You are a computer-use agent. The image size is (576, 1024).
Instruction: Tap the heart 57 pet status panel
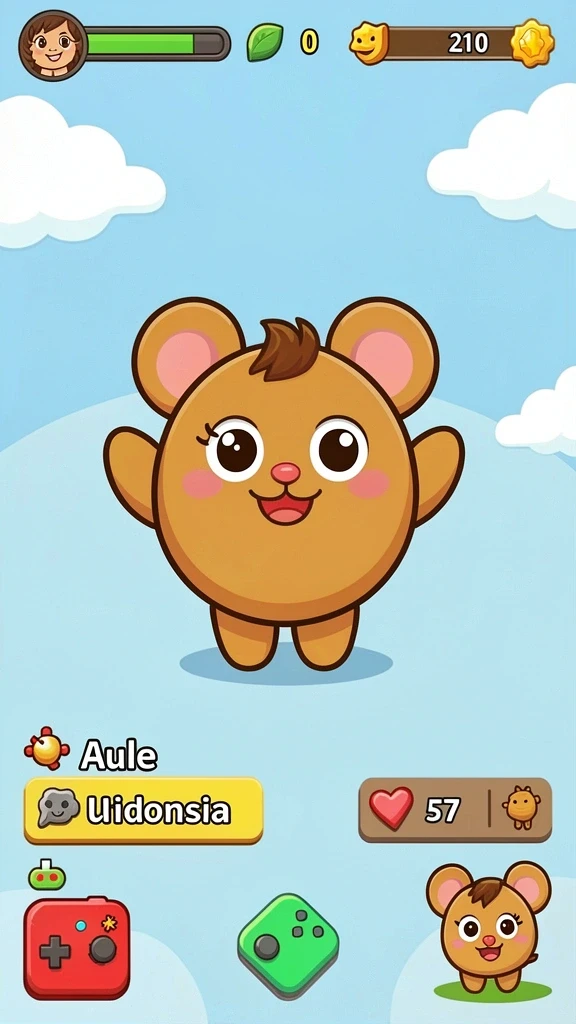point(455,810)
